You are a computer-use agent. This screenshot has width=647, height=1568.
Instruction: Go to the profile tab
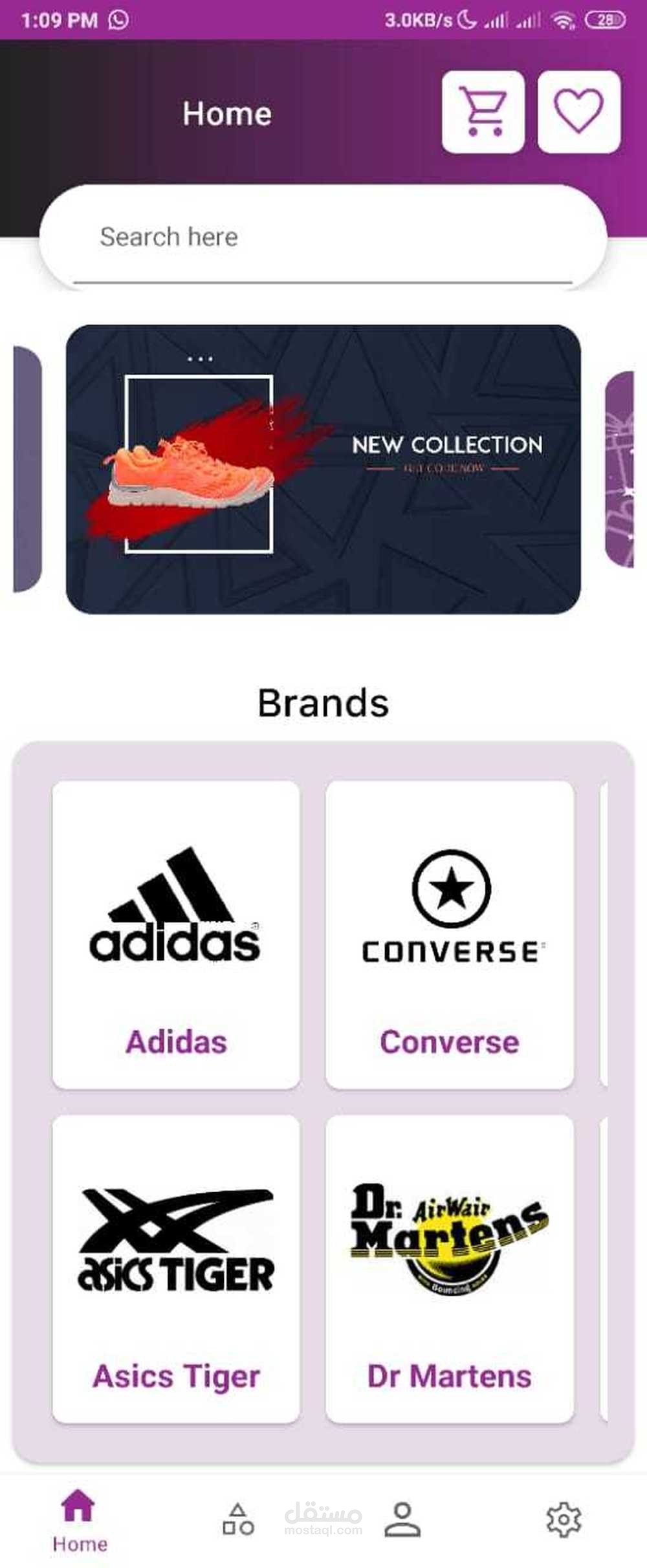[x=402, y=1519]
